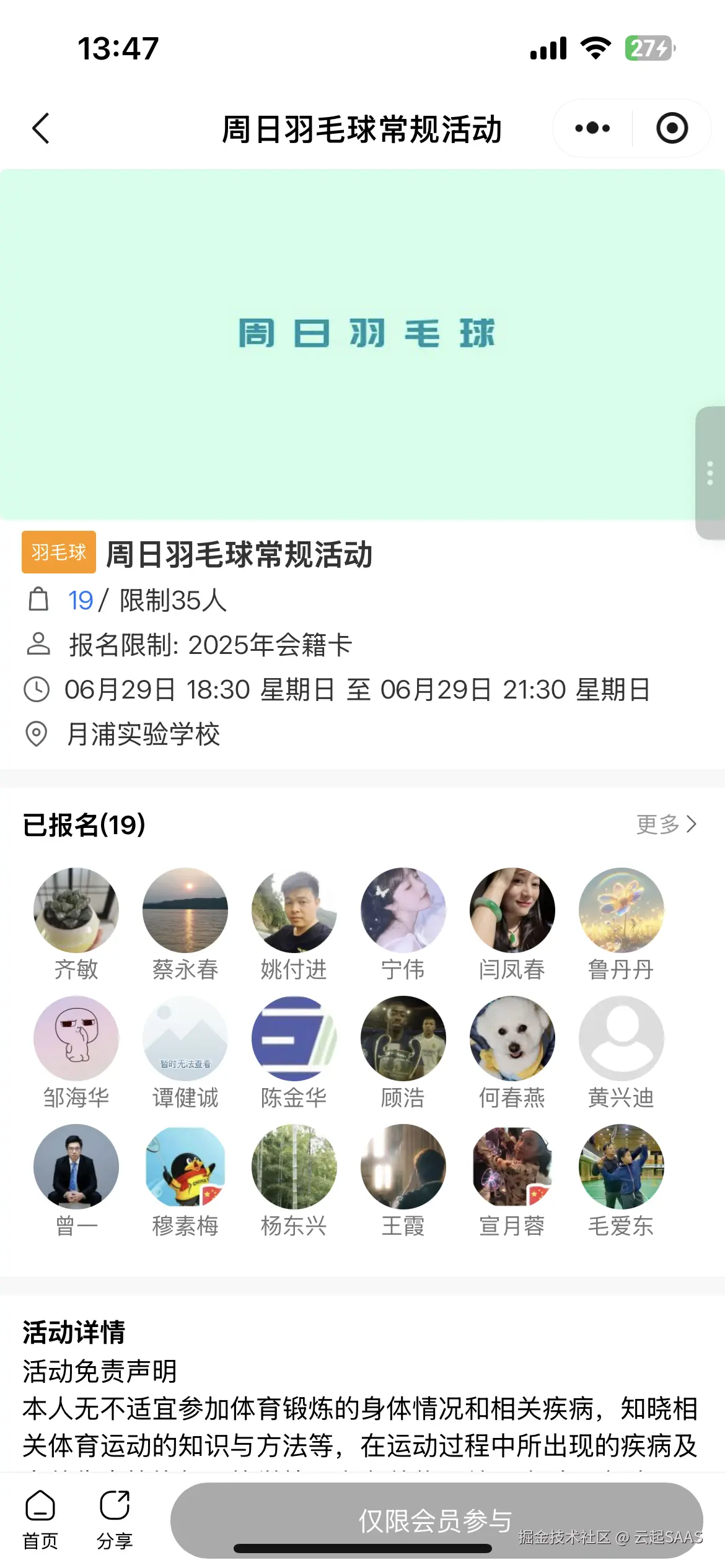
Task: Tap the lock icon beside the participant count
Action: click(39, 599)
